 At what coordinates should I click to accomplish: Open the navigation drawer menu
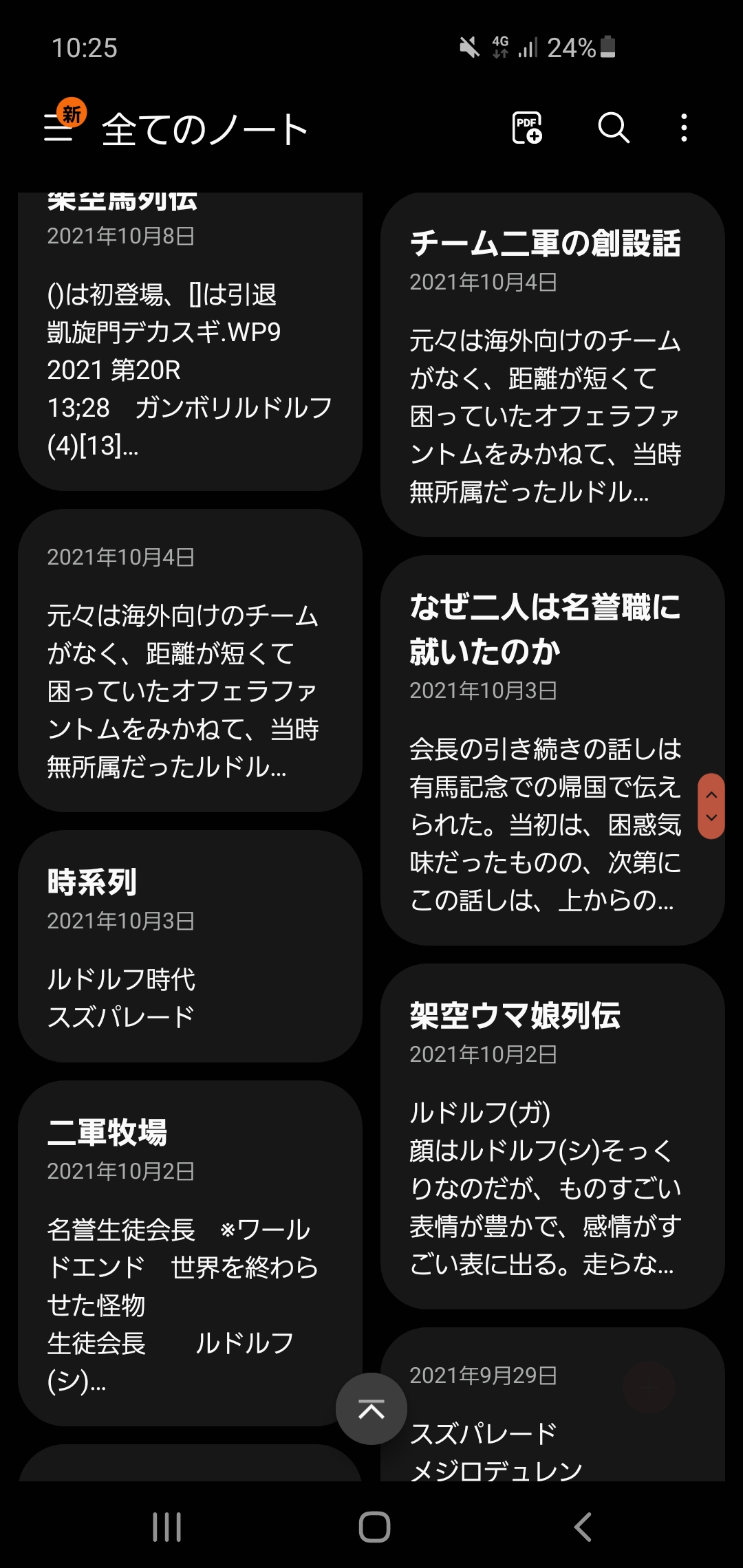[x=59, y=128]
